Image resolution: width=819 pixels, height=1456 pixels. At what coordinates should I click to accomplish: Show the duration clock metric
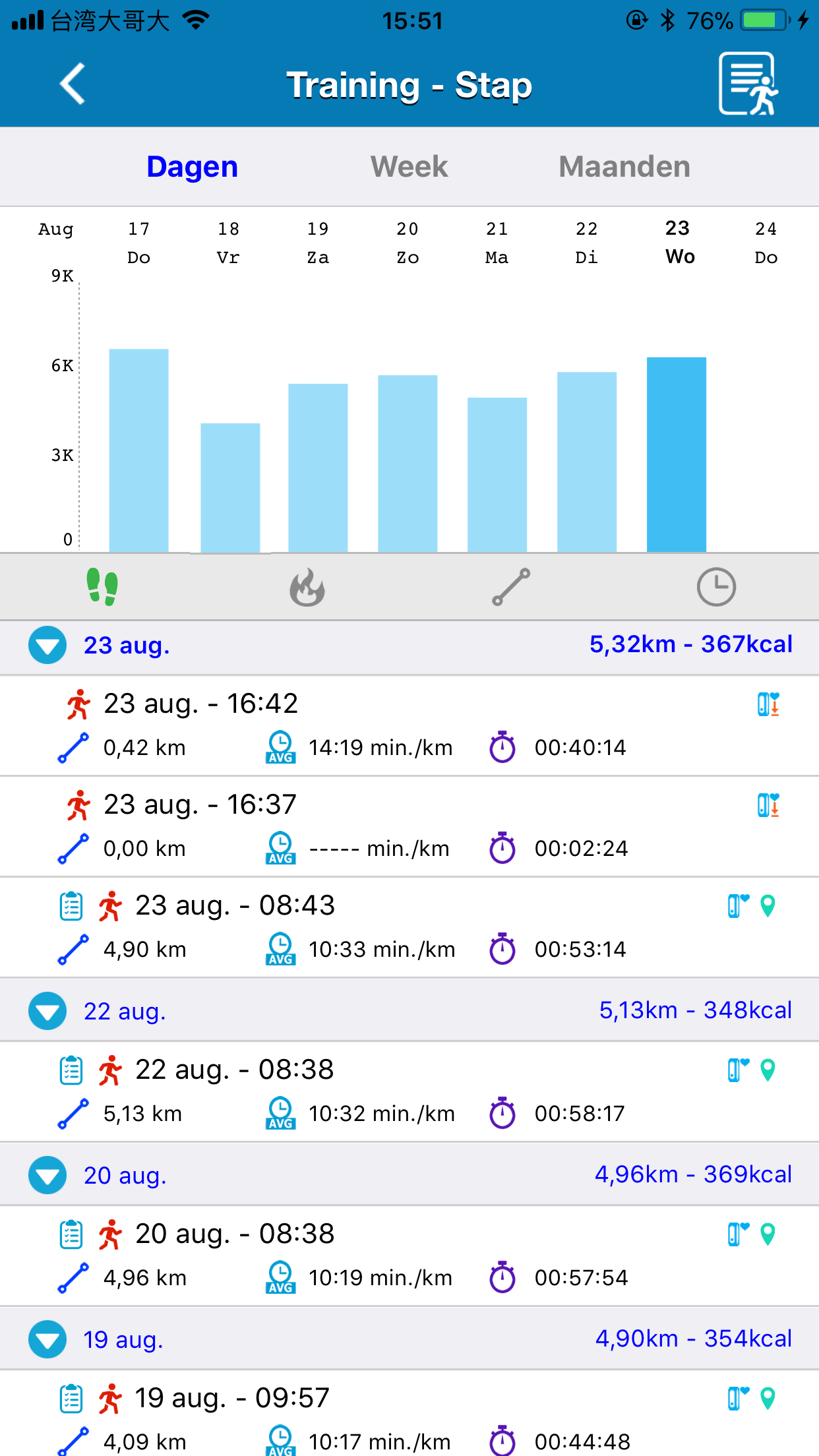[716, 586]
